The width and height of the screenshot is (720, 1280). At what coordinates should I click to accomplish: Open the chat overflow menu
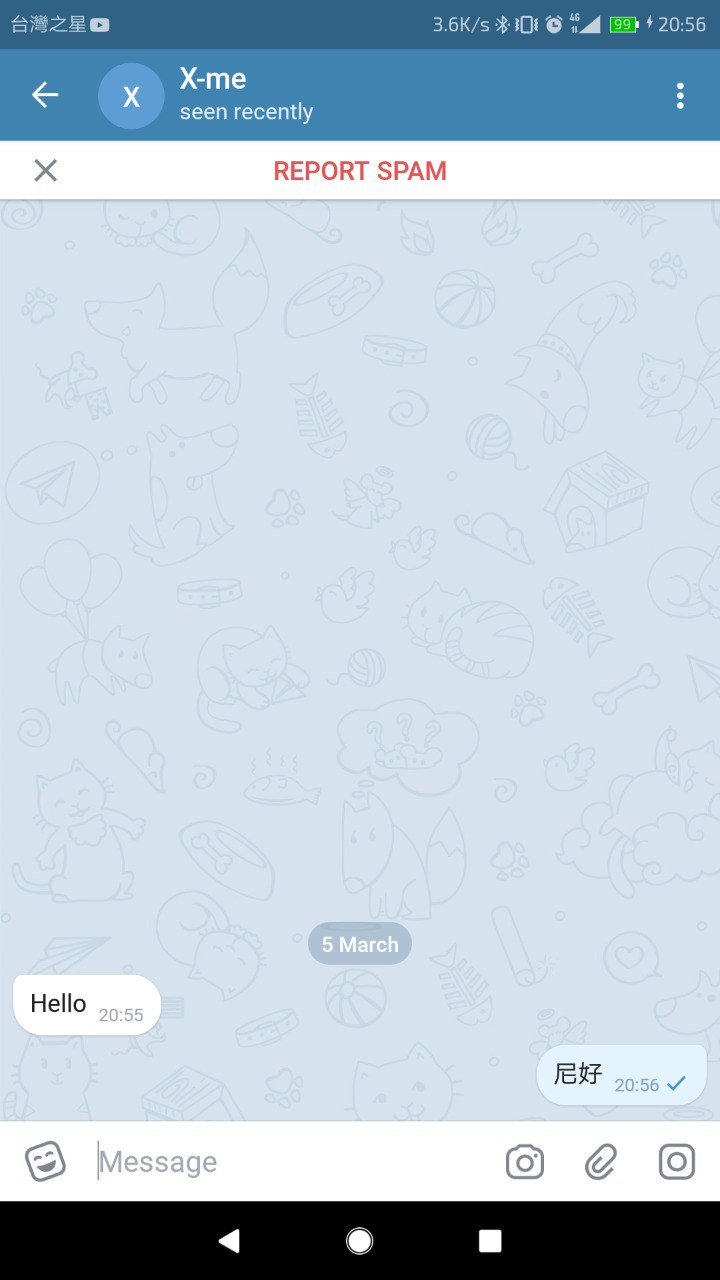pyautogui.click(x=680, y=96)
